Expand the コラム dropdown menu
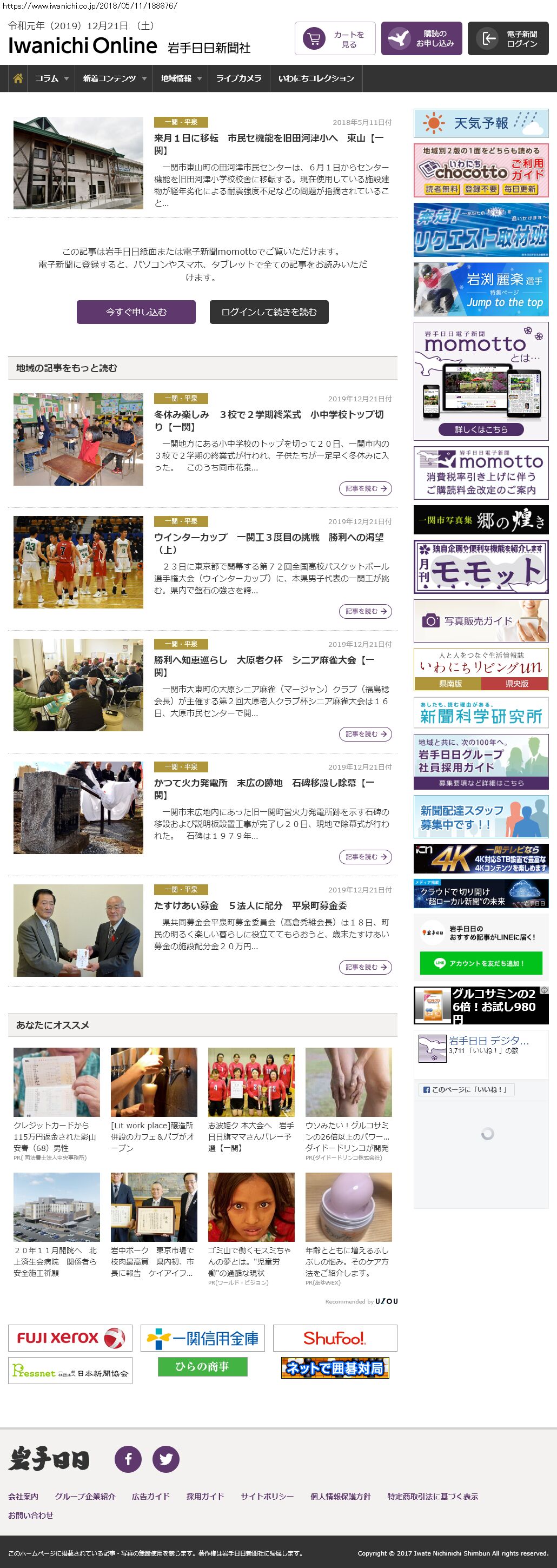Viewport: 557px width, 1568px height. pos(51,78)
